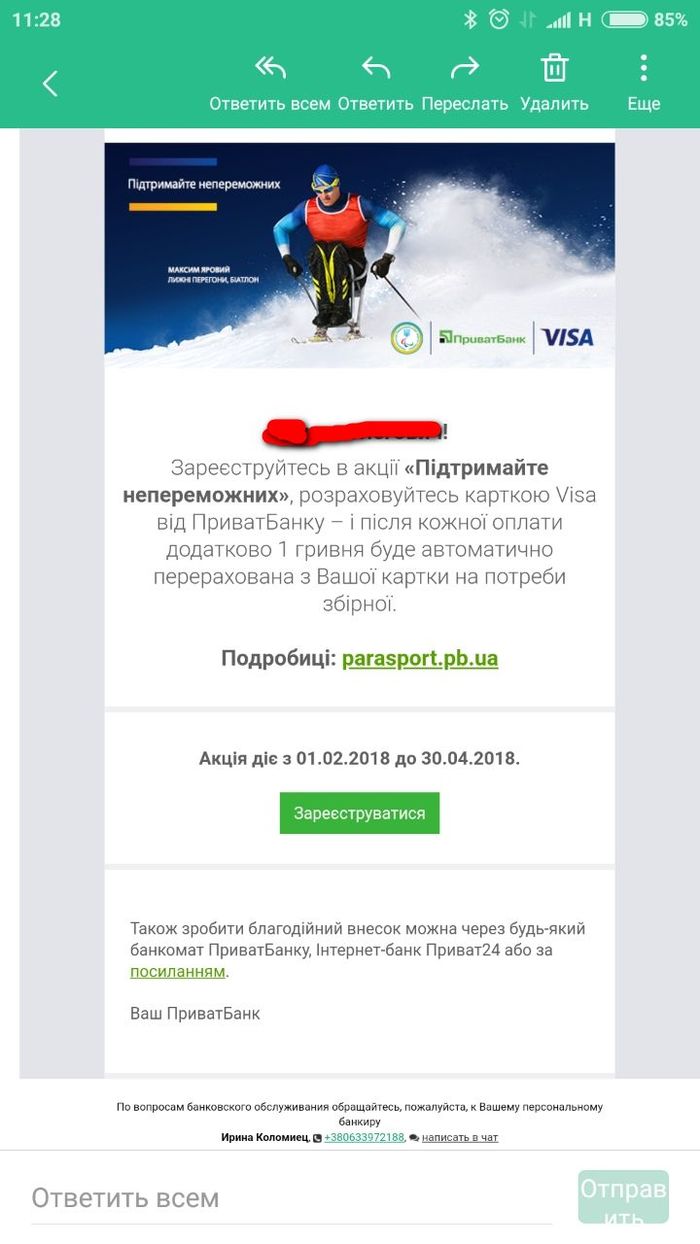700x1244 pixels.
Task: Tap the green Зареєструватися button
Action: pyautogui.click(x=359, y=813)
